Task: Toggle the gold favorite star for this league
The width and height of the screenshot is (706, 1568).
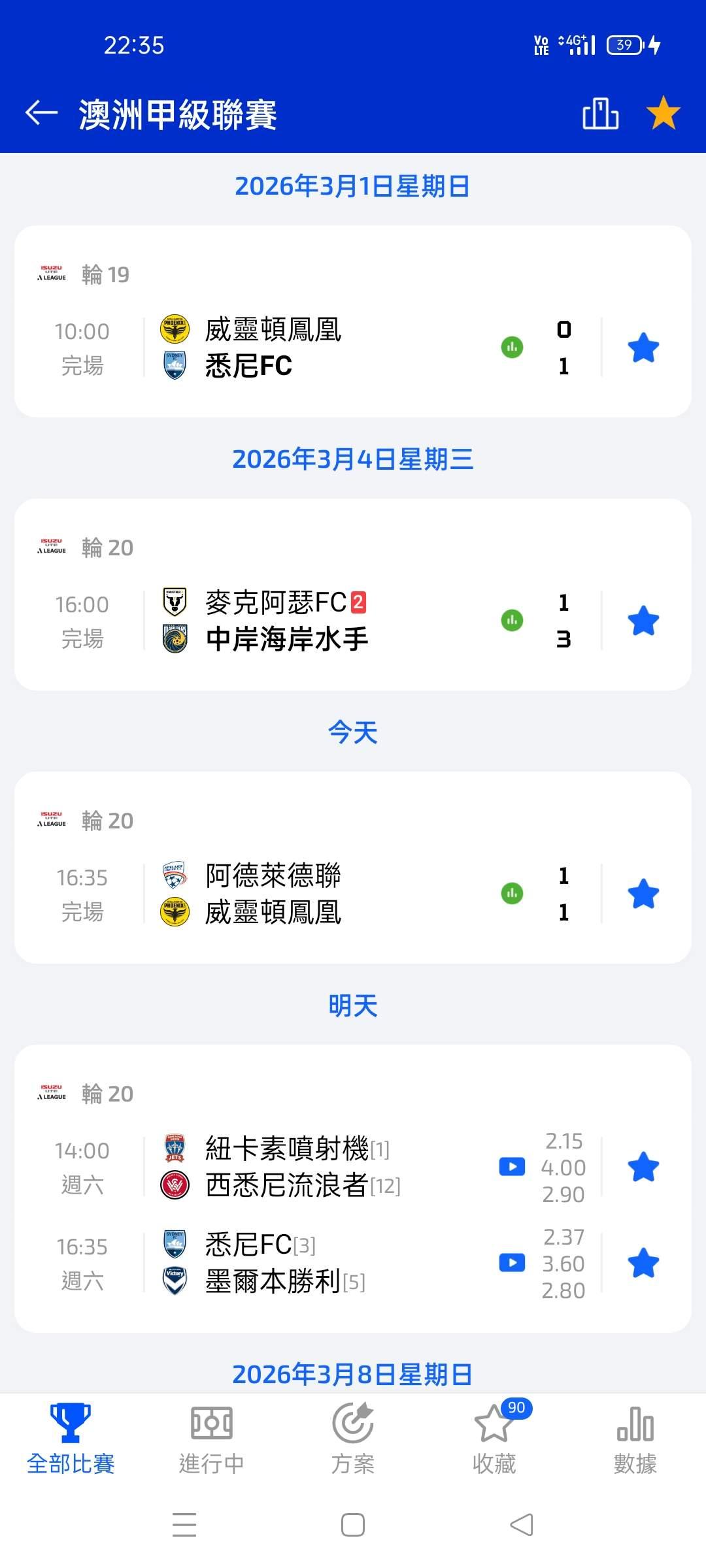Action: pyautogui.click(x=663, y=113)
